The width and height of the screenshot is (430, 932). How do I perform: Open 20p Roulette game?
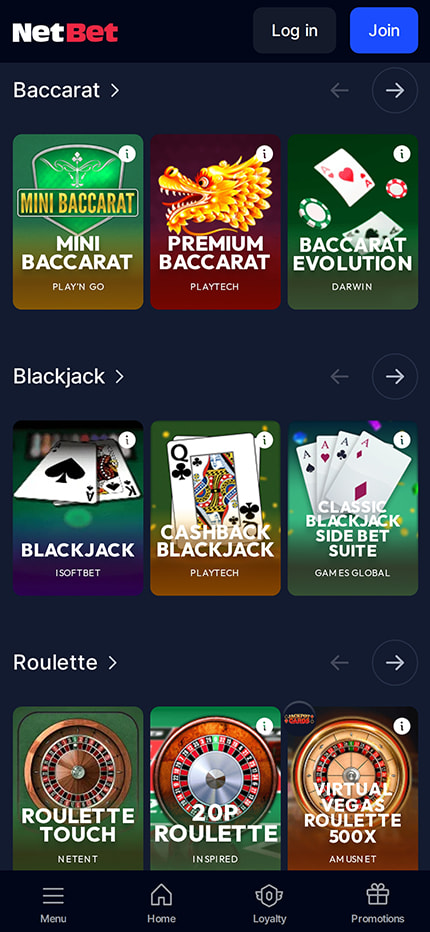(215, 788)
